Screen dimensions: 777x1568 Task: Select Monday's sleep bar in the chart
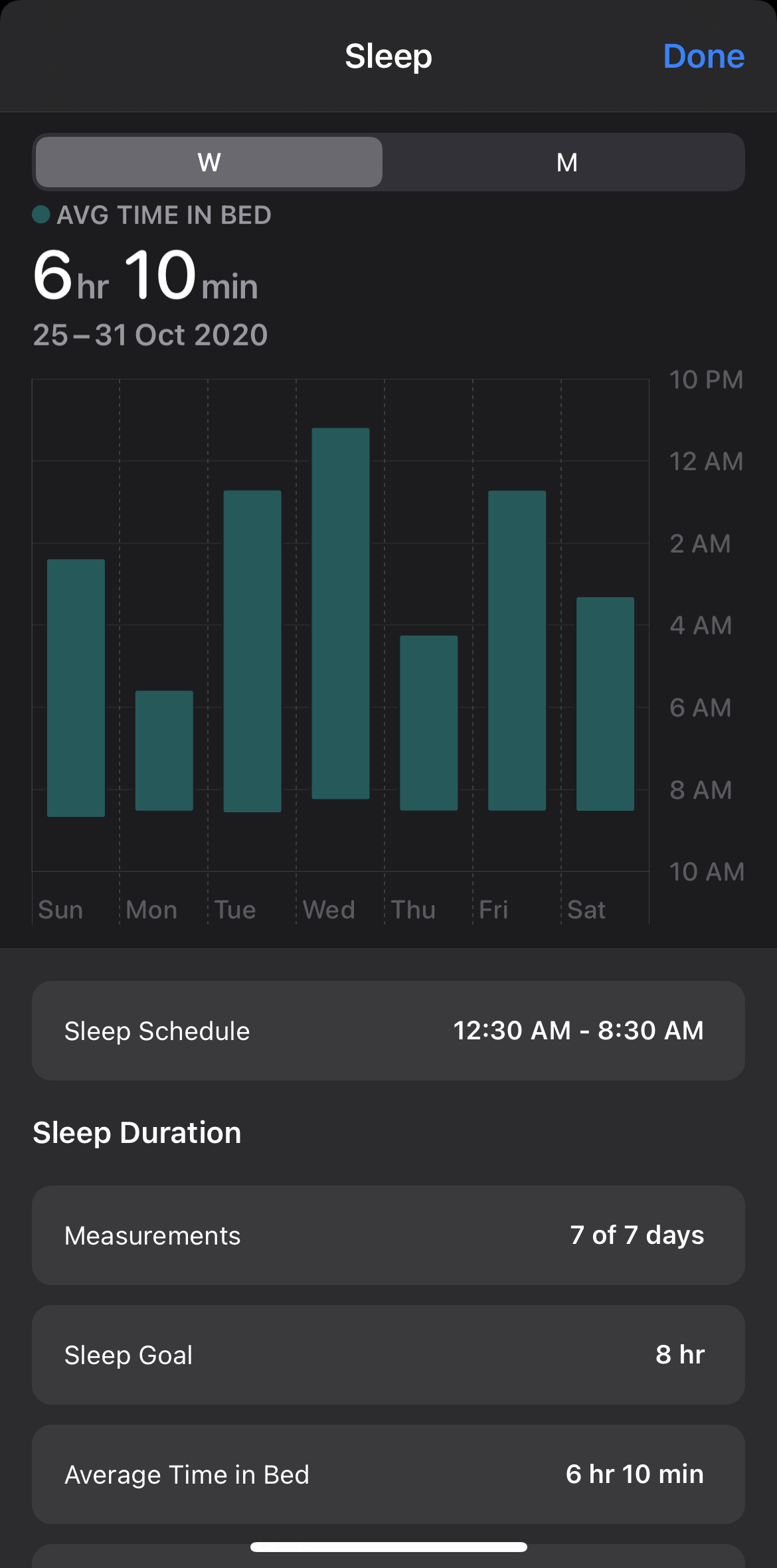pos(164,750)
